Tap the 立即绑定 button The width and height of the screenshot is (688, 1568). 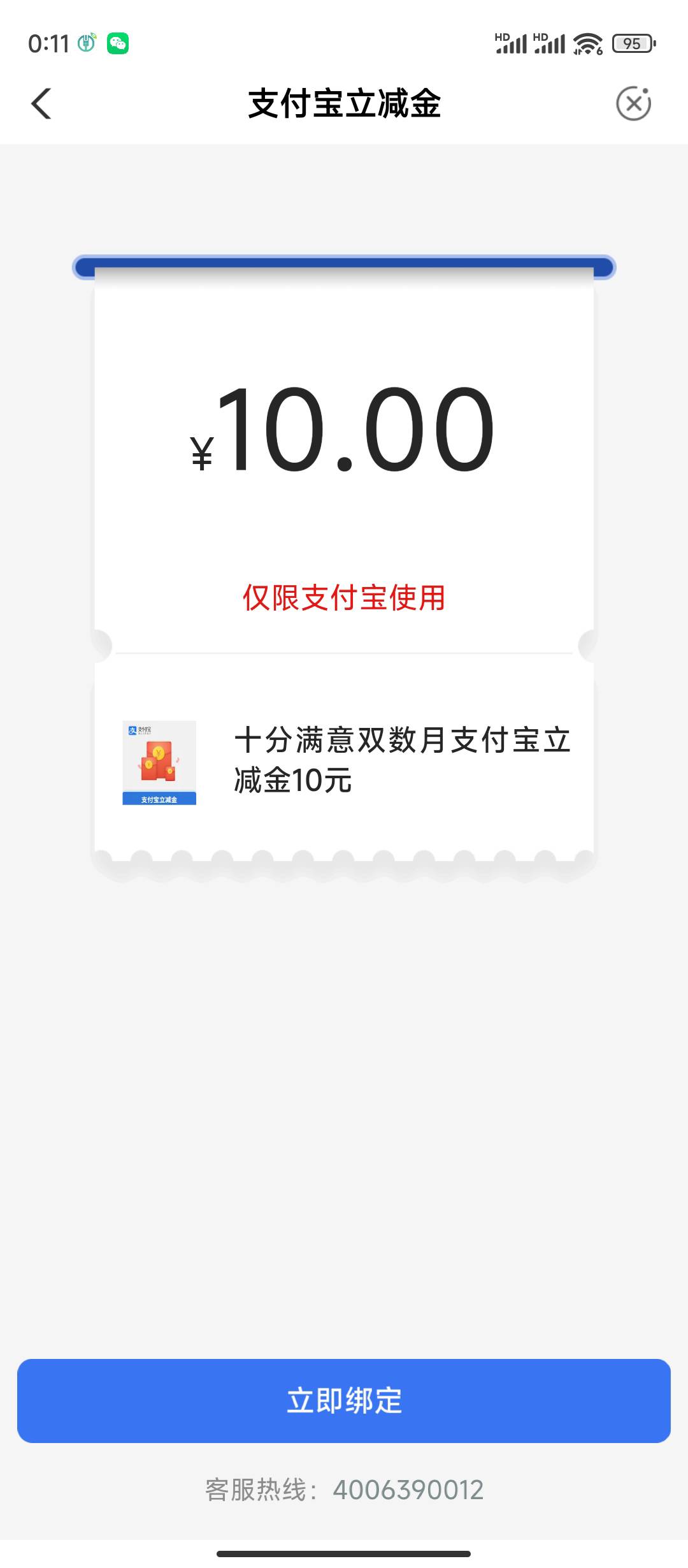(344, 1400)
